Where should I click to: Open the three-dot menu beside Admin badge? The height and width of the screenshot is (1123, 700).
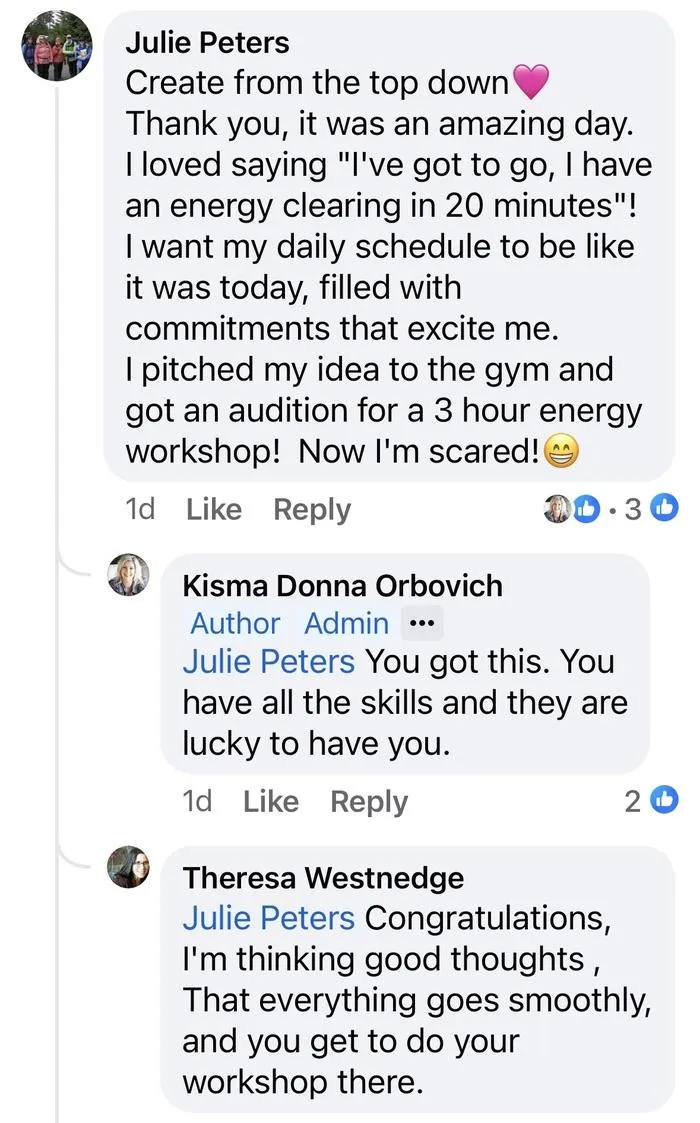[421, 624]
